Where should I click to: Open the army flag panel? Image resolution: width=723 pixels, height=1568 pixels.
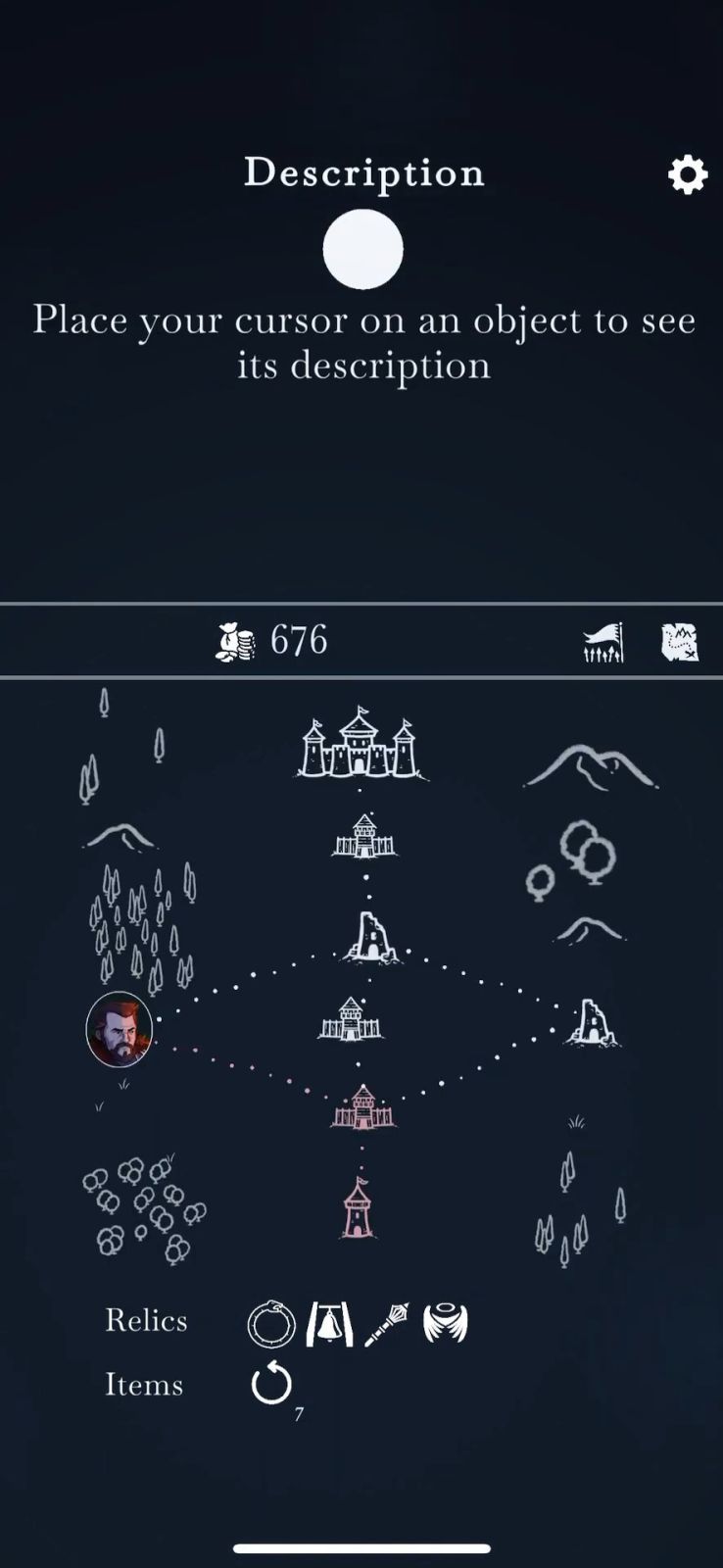tap(602, 642)
